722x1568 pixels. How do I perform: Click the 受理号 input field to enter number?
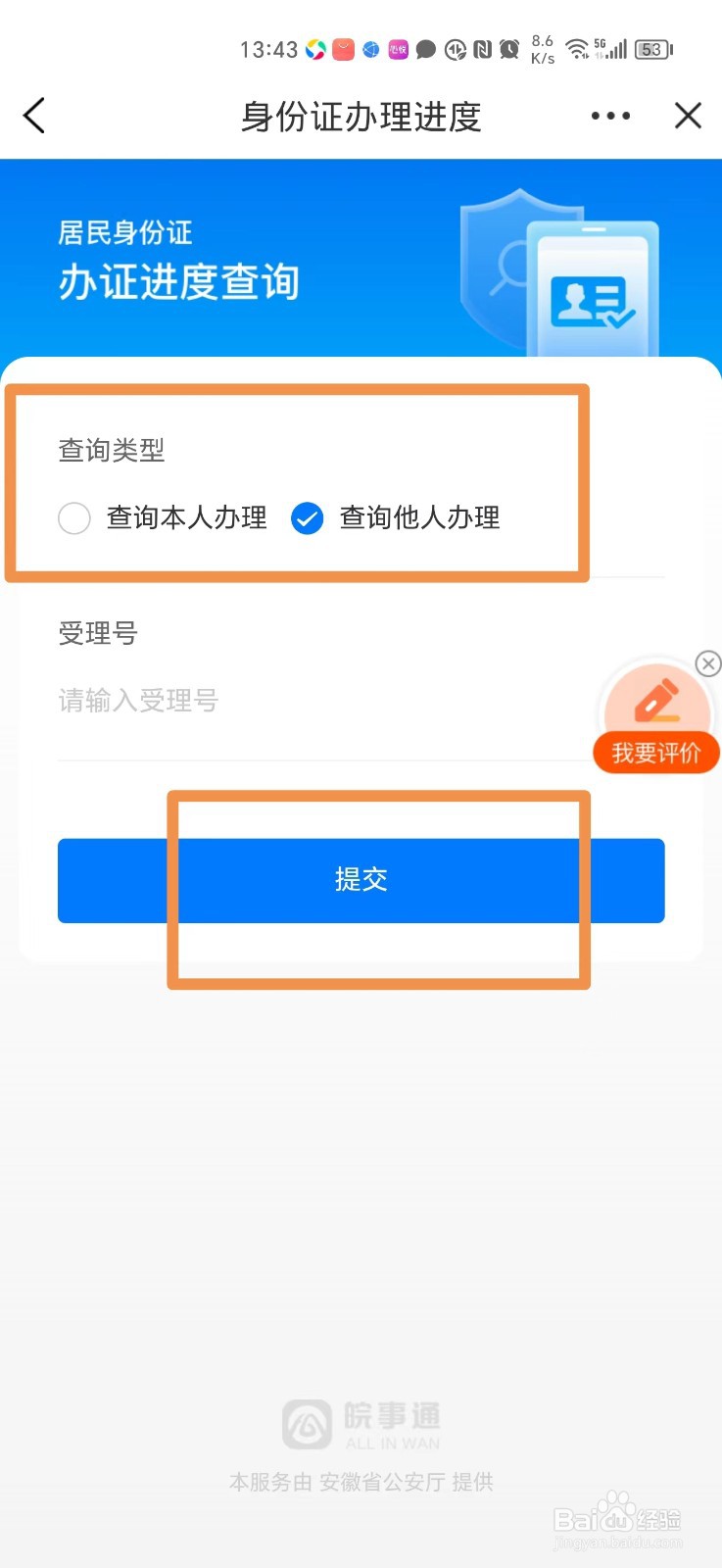click(294, 701)
